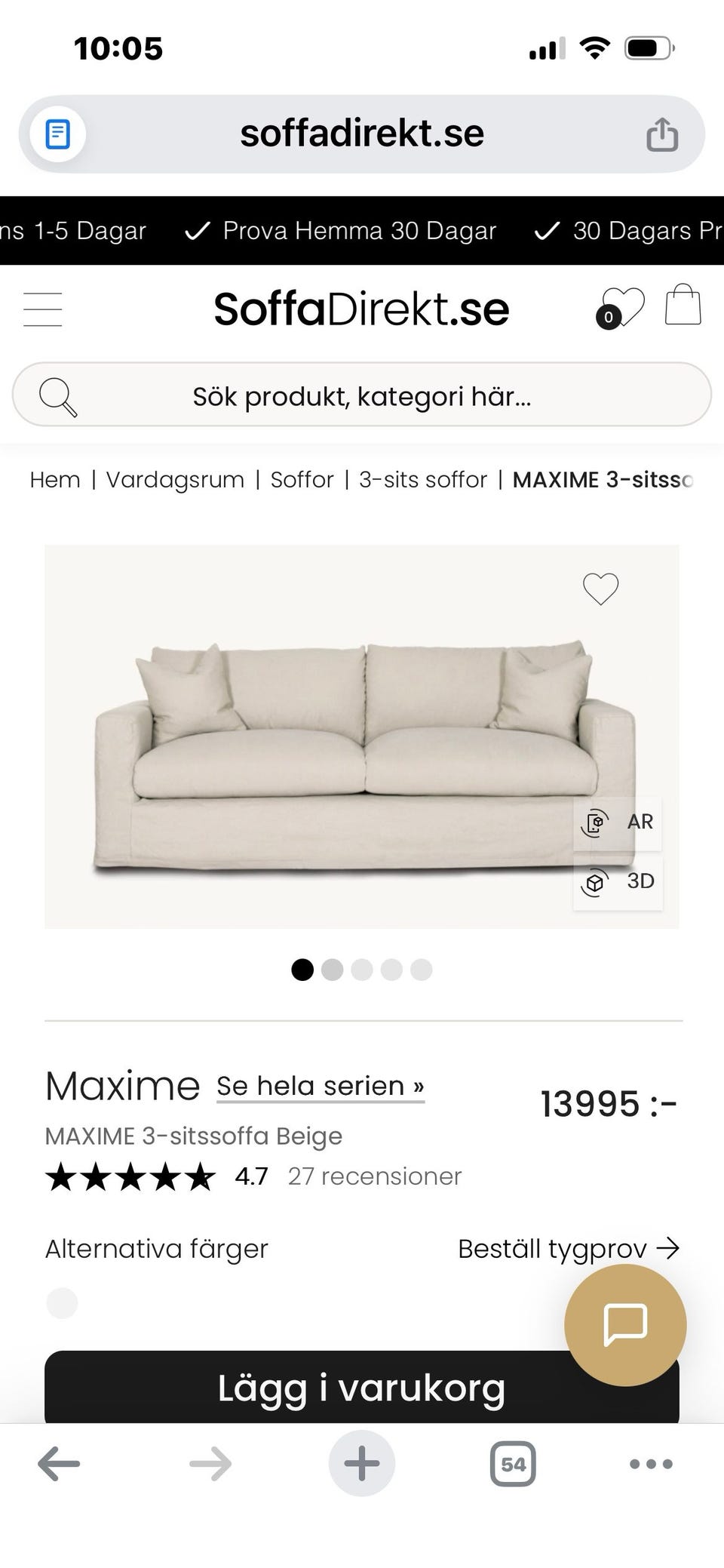This screenshot has width=724, height=1568.
Task: Open the wishlist heart icon in the header
Action: tap(621, 306)
